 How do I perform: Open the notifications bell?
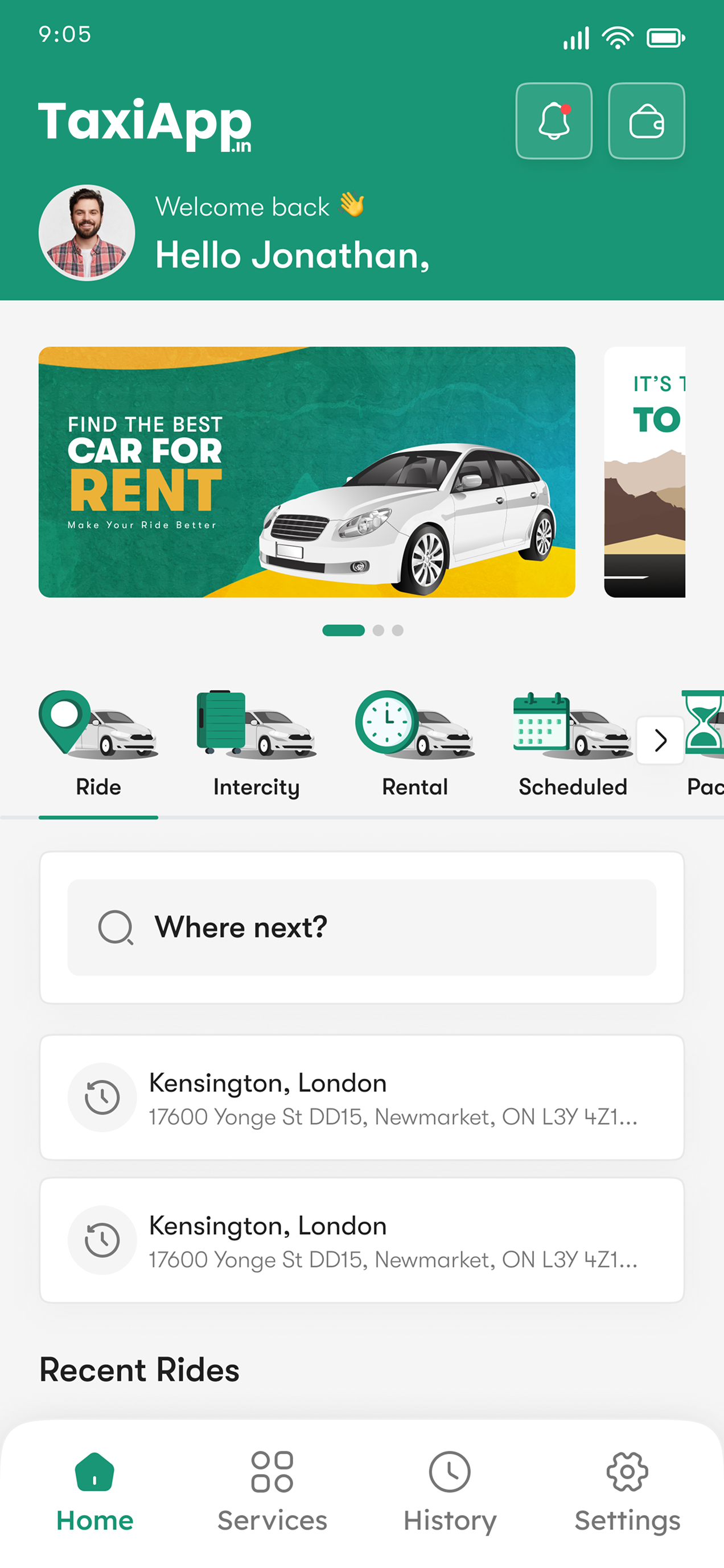pyautogui.click(x=553, y=121)
